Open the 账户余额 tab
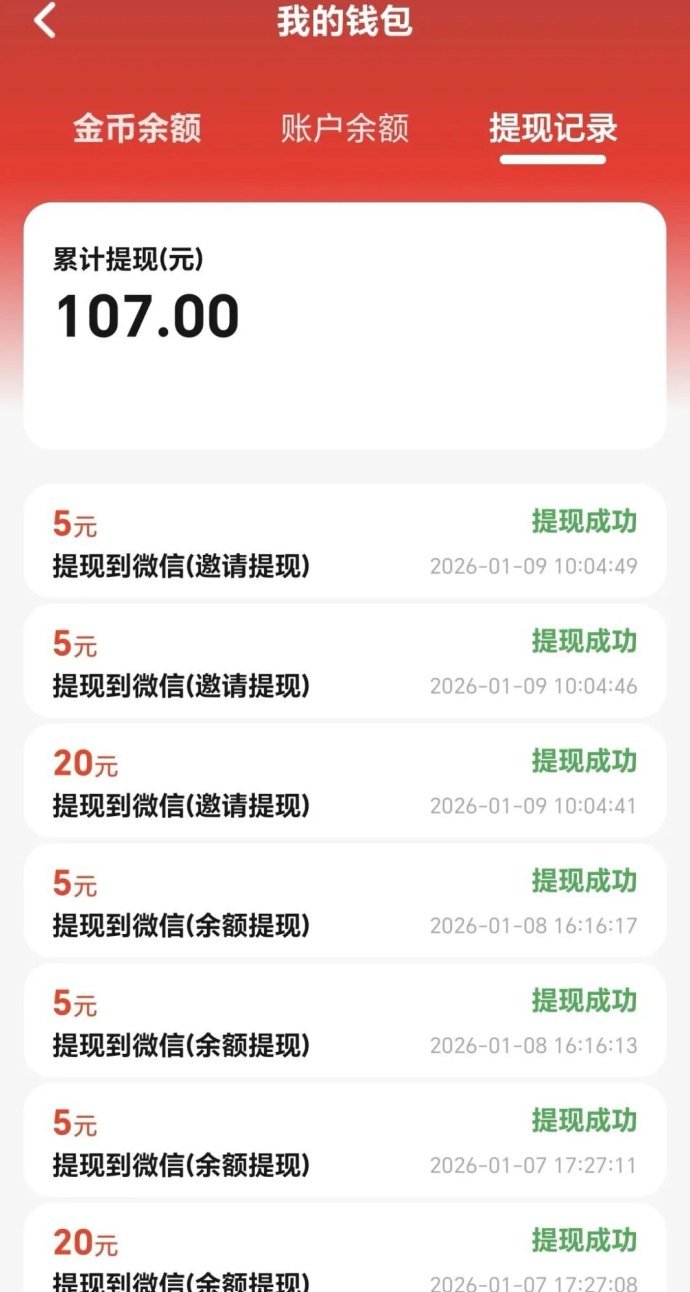 click(x=345, y=128)
